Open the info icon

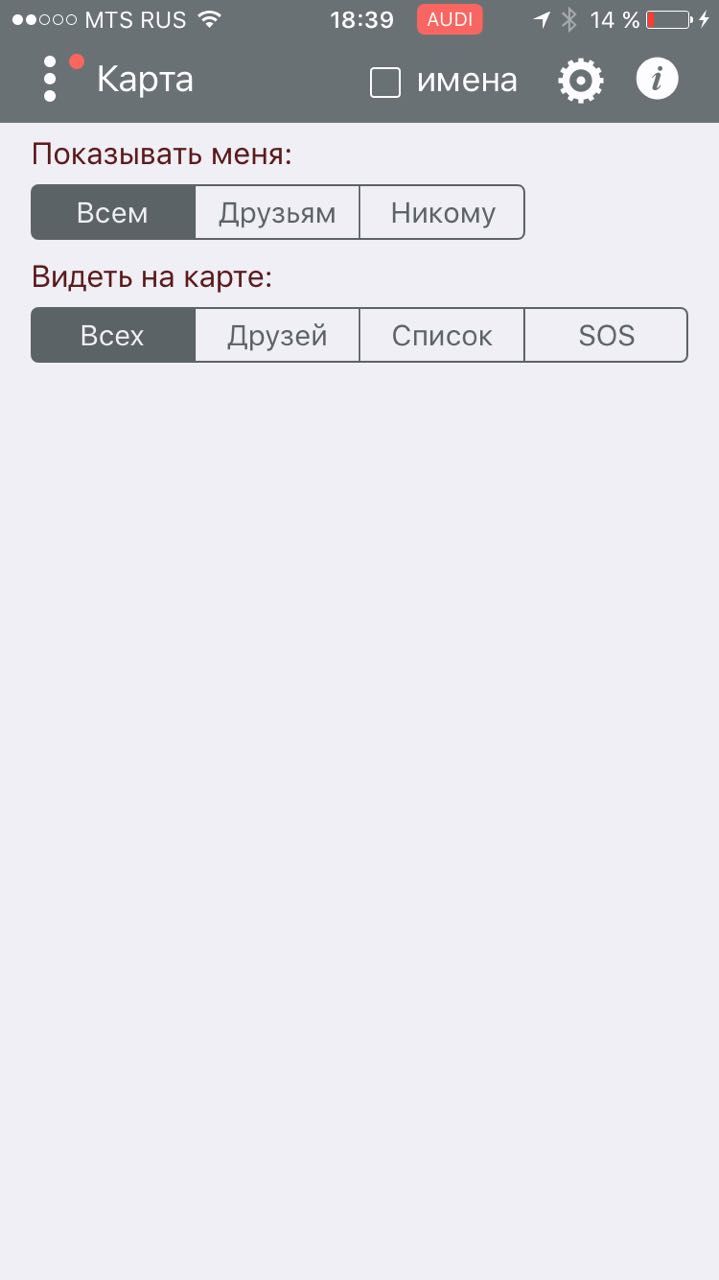tap(657, 79)
